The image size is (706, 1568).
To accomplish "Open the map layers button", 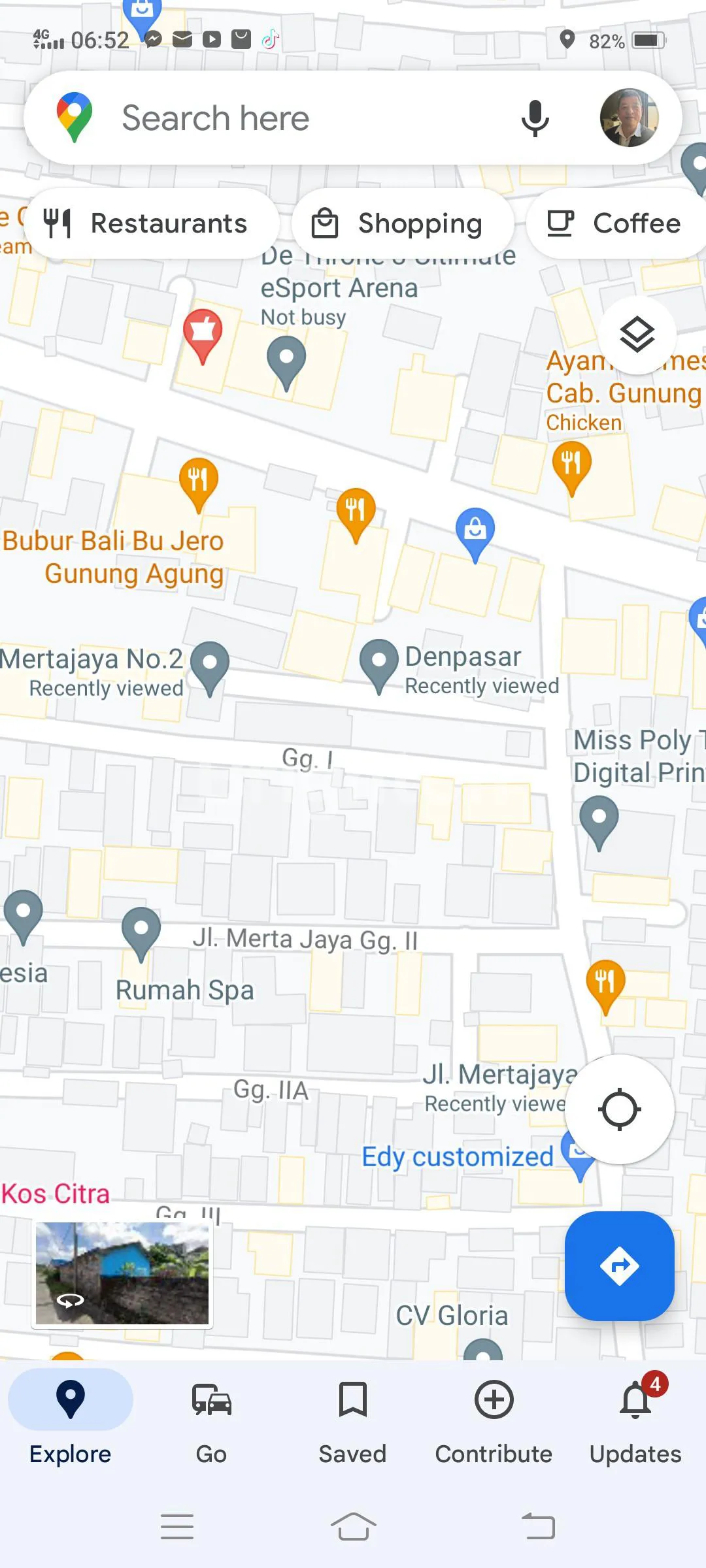I will [x=637, y=335].
